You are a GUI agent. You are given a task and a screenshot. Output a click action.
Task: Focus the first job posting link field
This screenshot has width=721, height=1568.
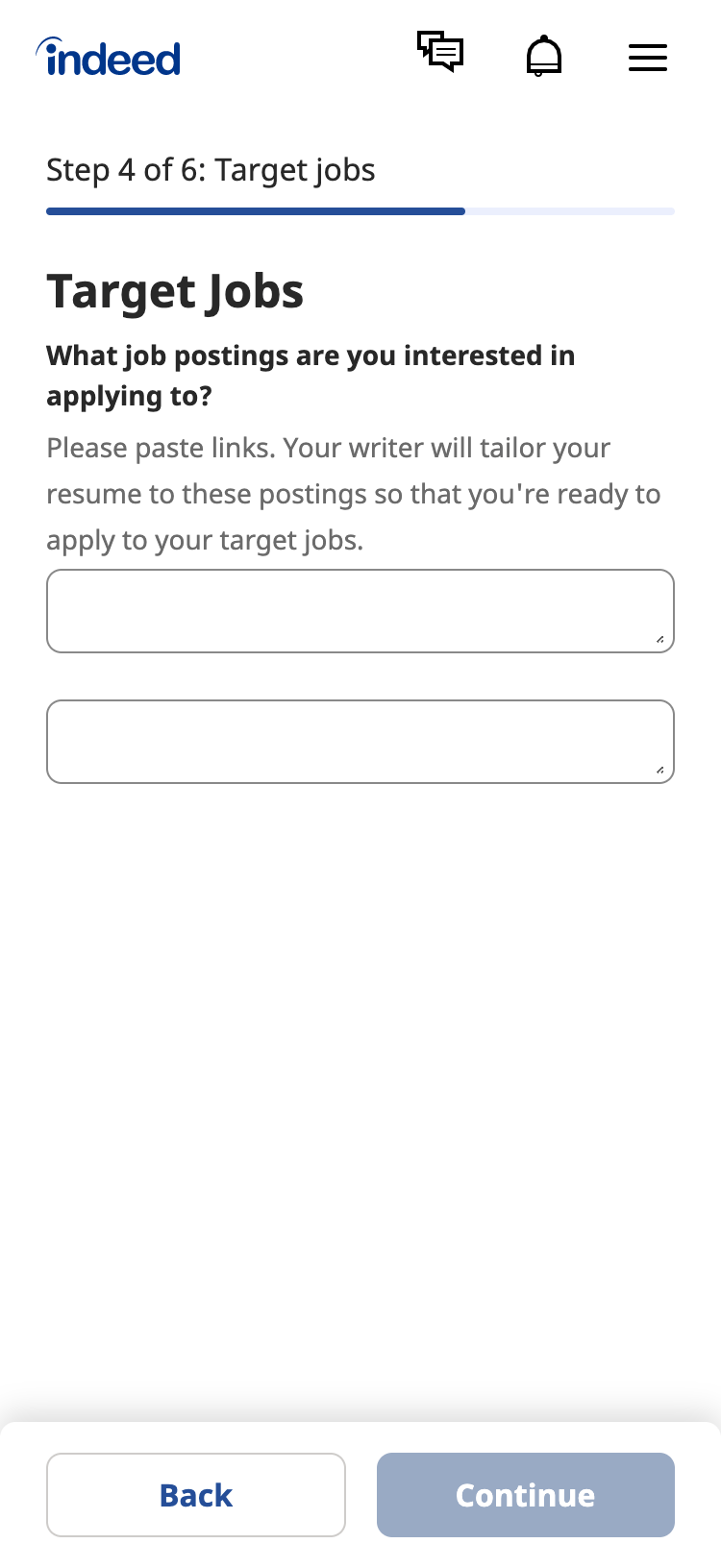pos(360,611)
